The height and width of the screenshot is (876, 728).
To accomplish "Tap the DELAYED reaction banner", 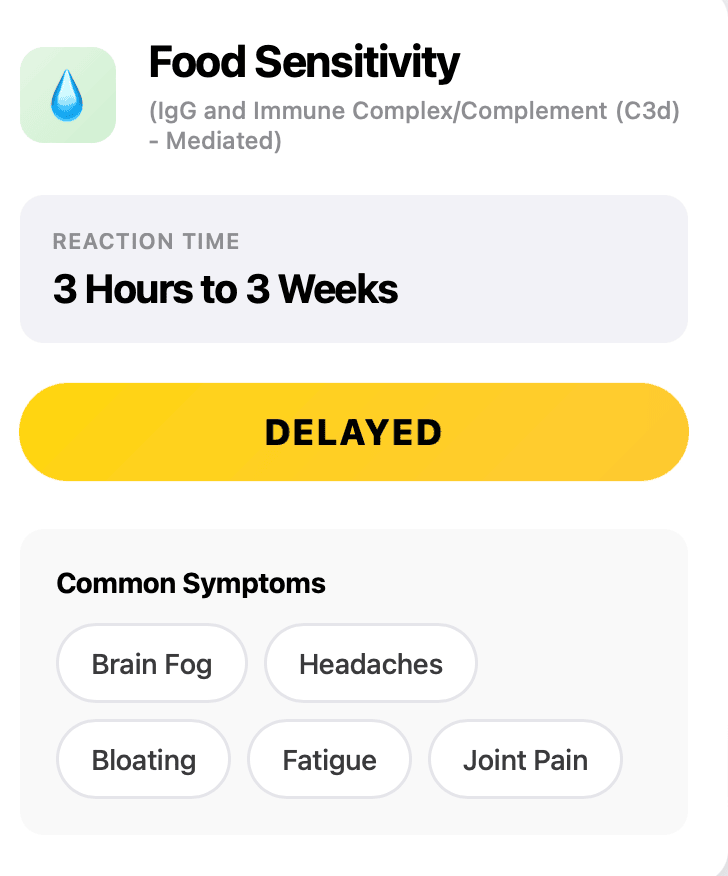I will pyautogui.click(x=352, y=431).
